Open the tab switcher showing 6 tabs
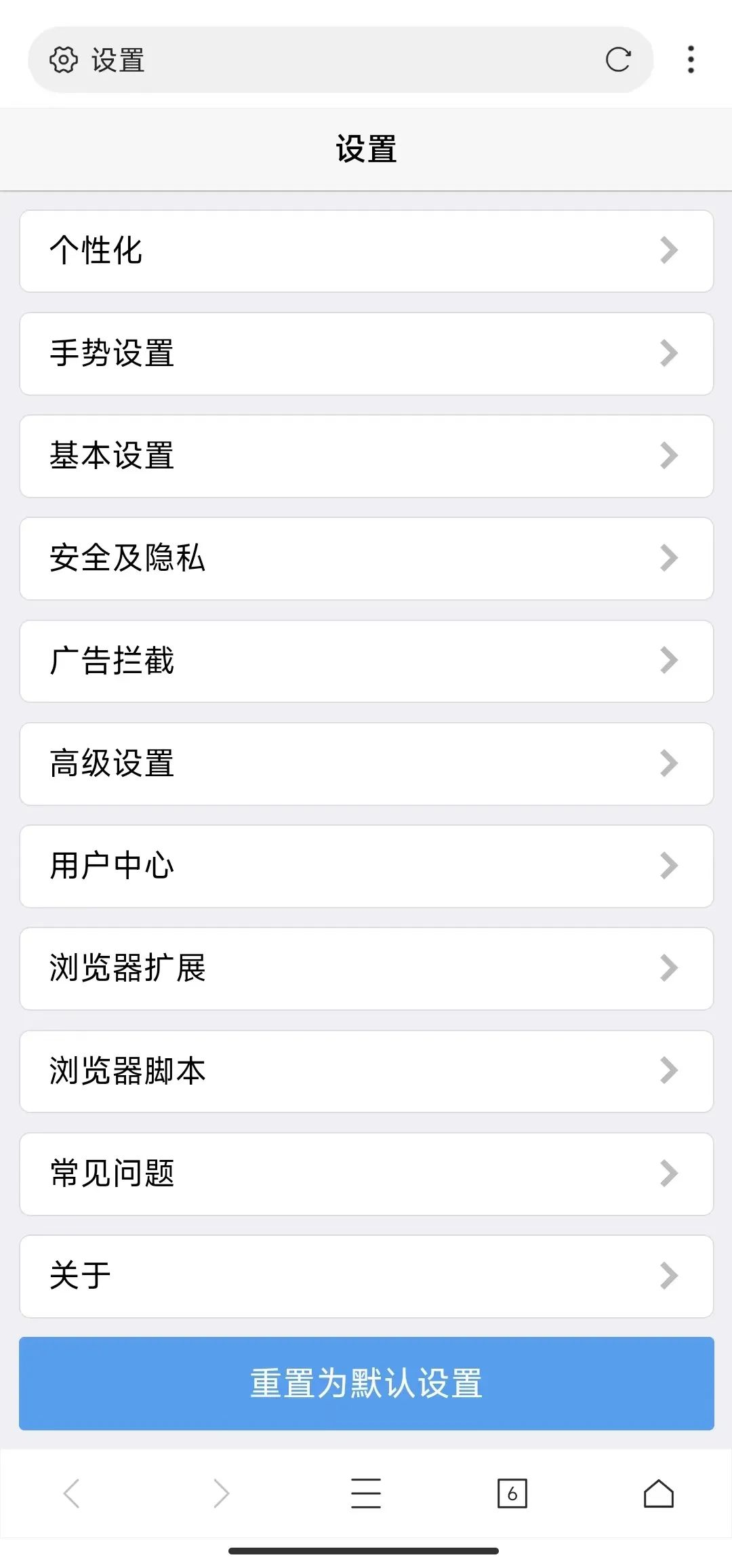The height and width of the screenshot is (1568, 732). click(512, 1492)
